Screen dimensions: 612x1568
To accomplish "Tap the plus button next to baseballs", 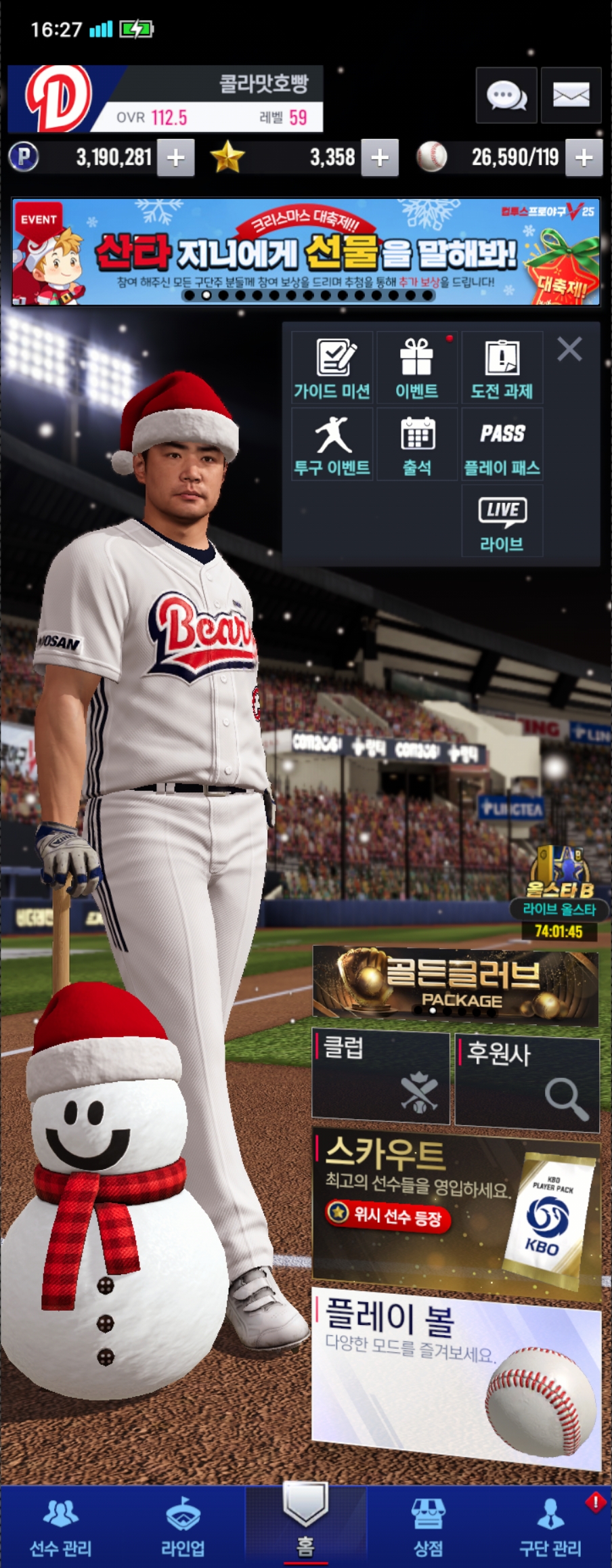I will pyautogui.click(x=584, y=158).
